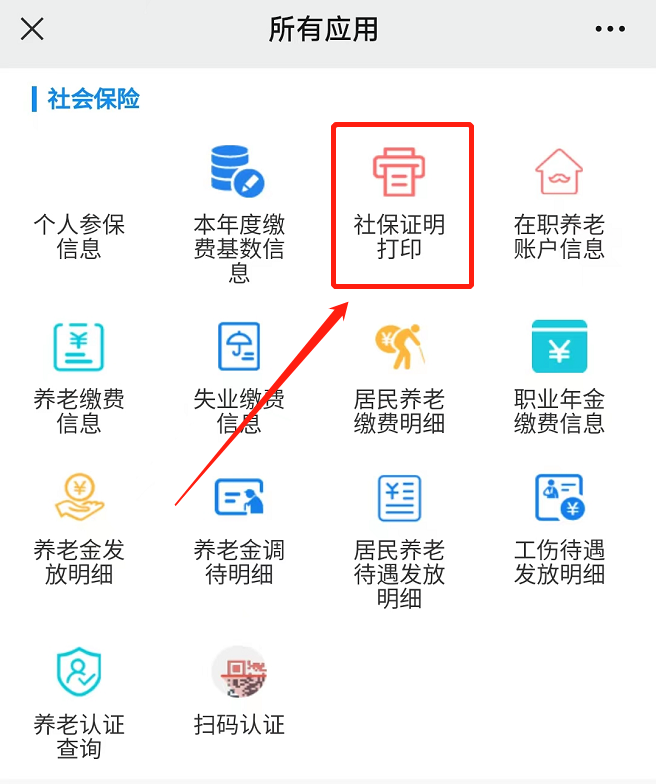This screenshot has height=784, width=657.
Task: Open 在职养老账户信息
Action: pos(559,205)
